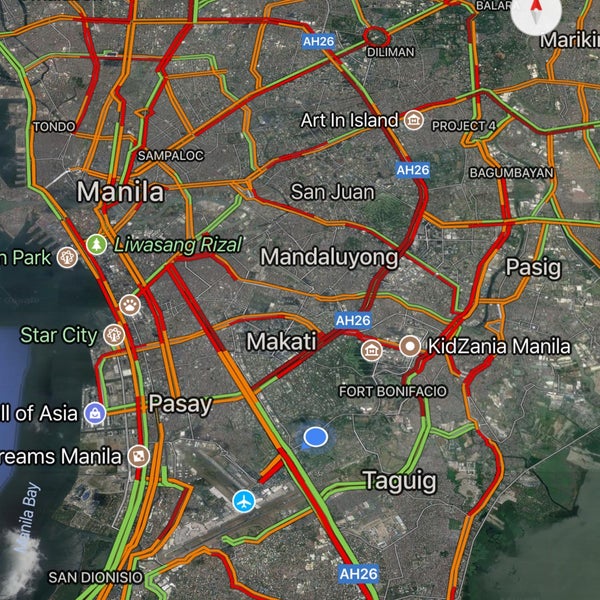Select the Star City attraction pin
Image resolution: width=600 pixels, height=600 pixels.
pos(114,335)
